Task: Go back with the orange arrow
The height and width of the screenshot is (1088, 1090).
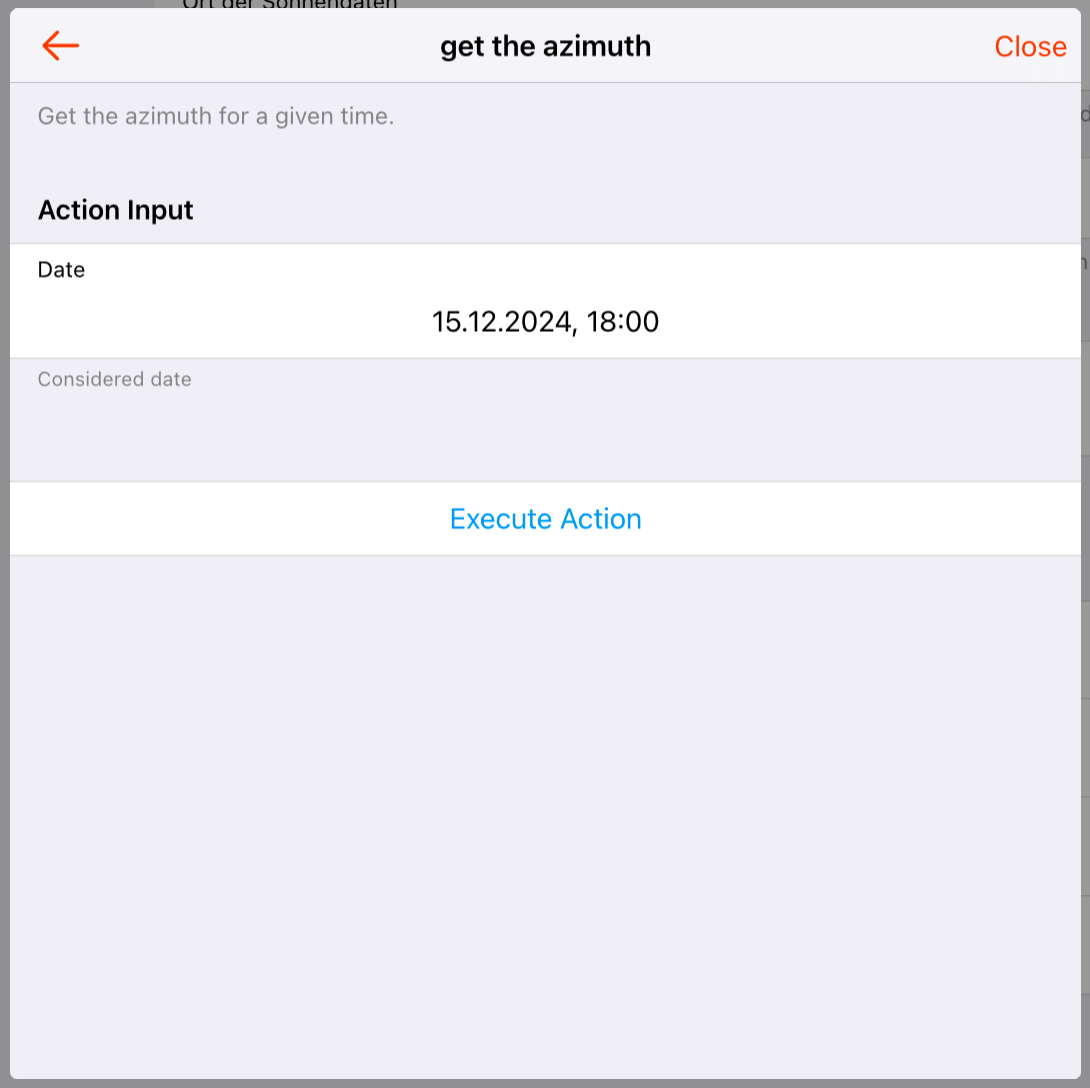Action: click(60, 46)
